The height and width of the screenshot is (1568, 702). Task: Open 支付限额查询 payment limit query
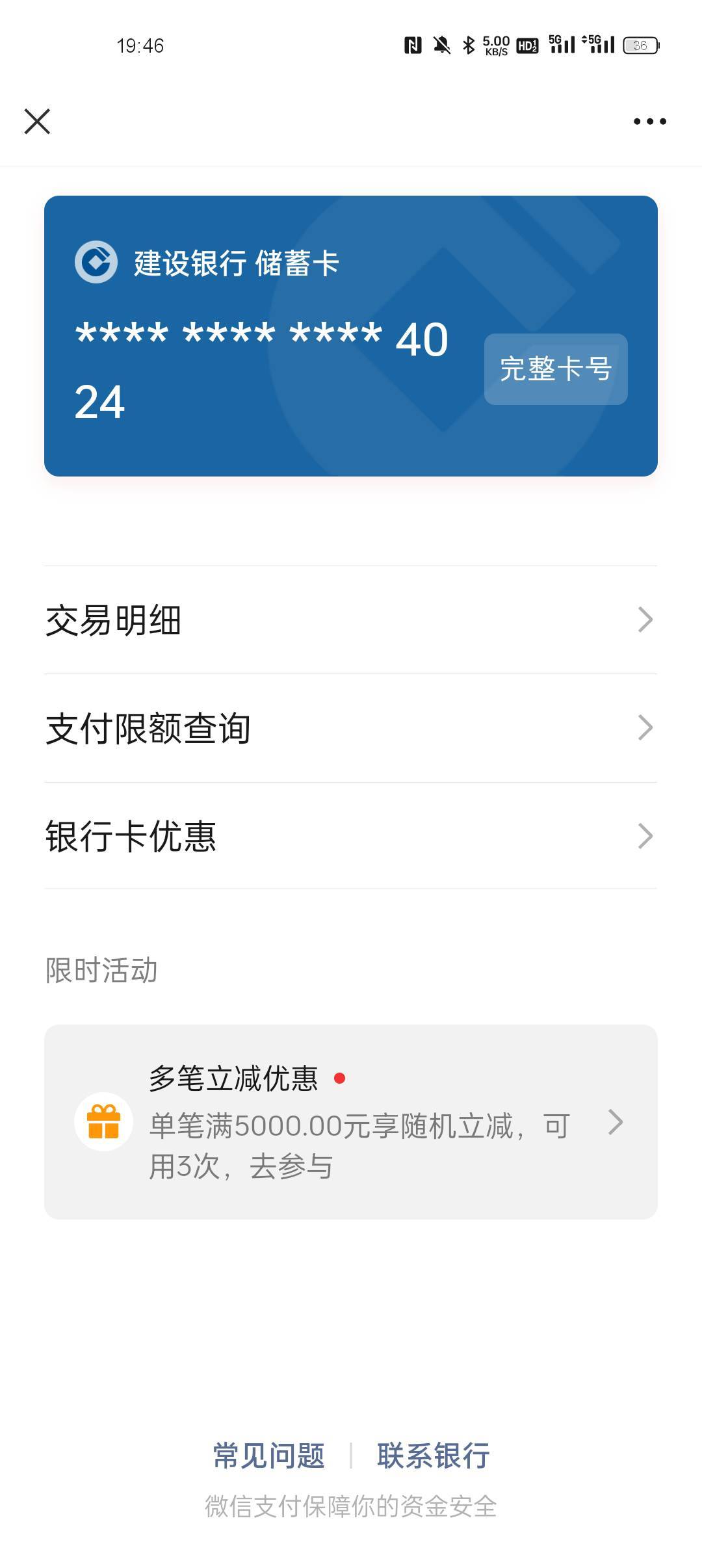(x=351, y=728)
